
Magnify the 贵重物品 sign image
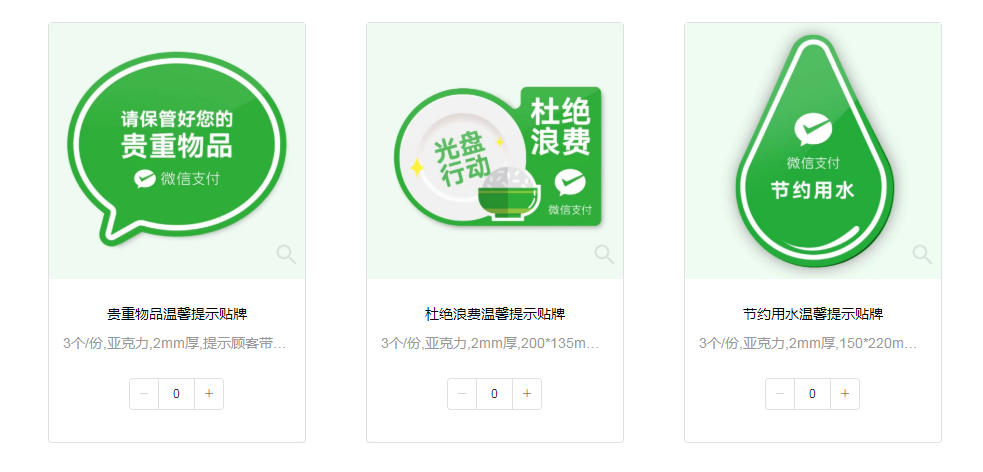pos(286,254)
